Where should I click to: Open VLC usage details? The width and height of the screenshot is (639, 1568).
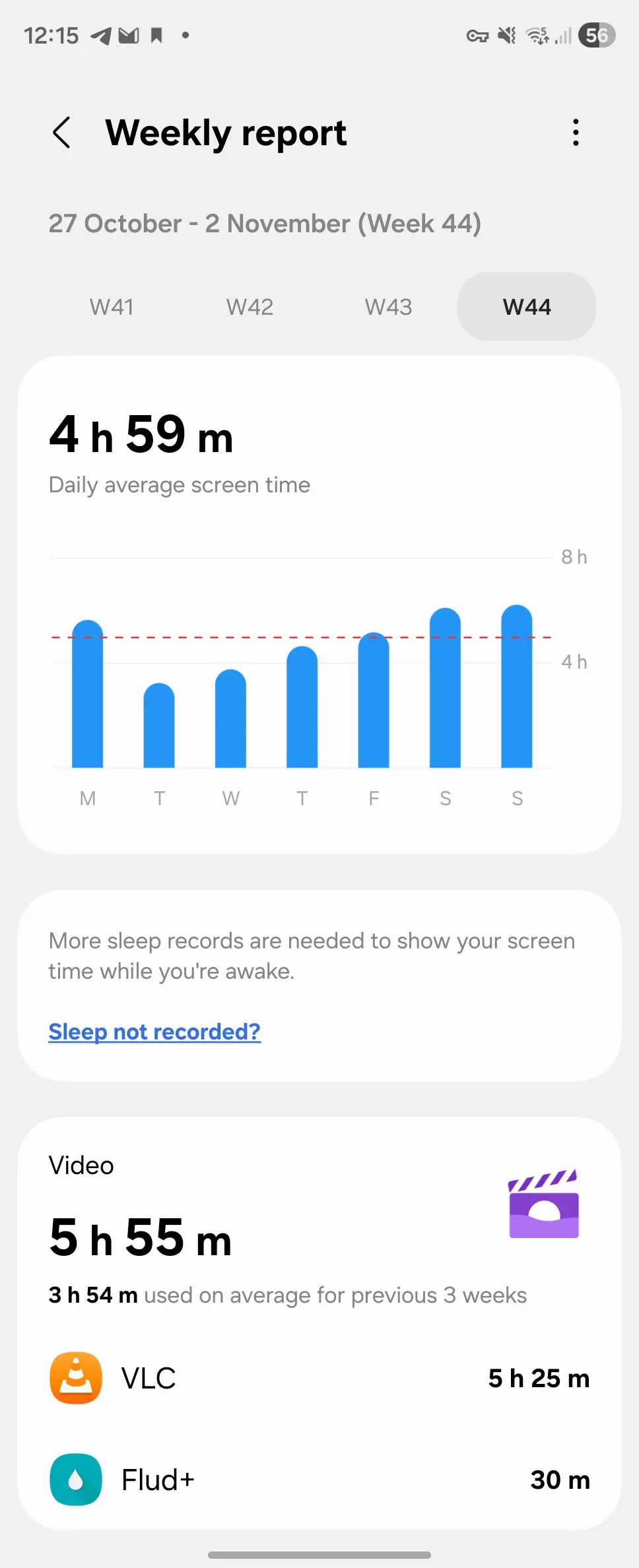click(319, 1378)
